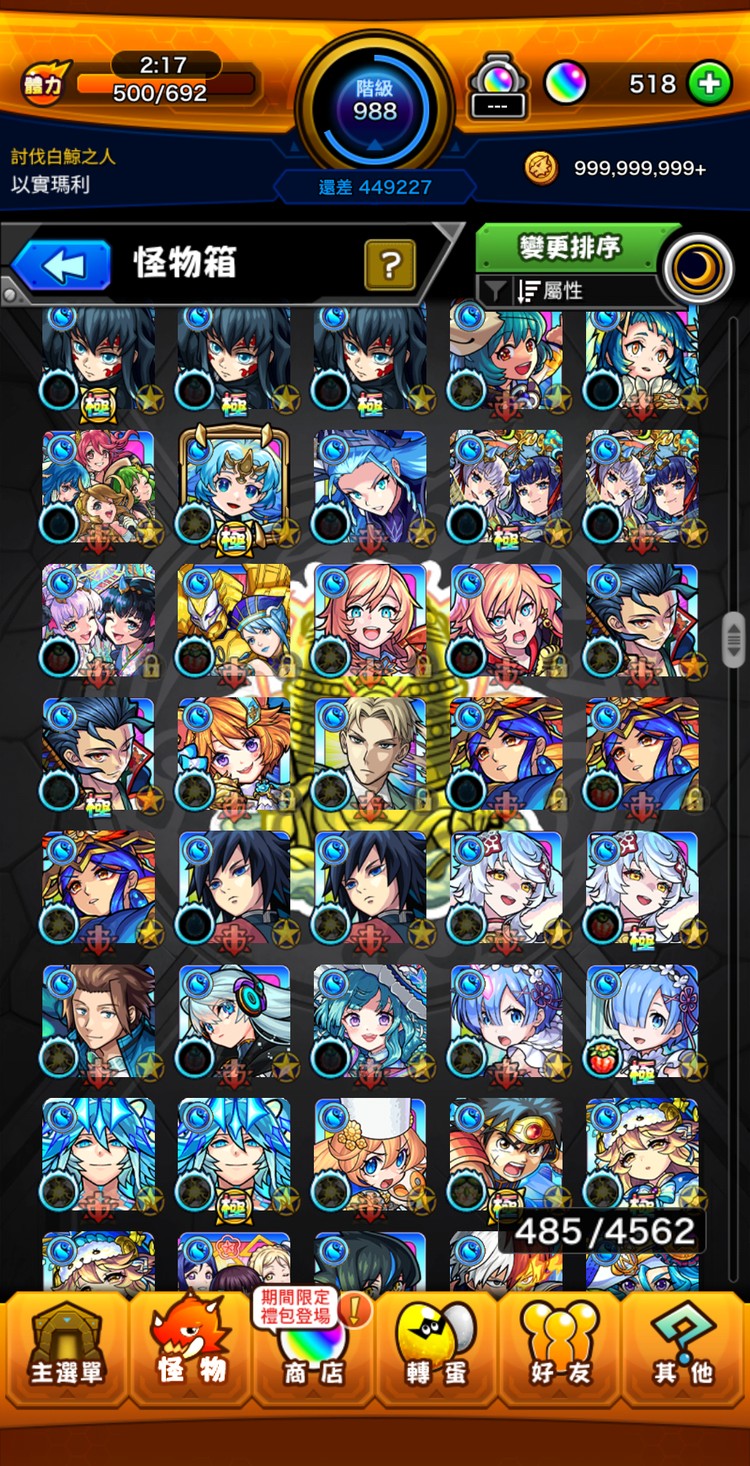
Task: Select the orange-haired girl monster tile
Action: click(234, 754)
